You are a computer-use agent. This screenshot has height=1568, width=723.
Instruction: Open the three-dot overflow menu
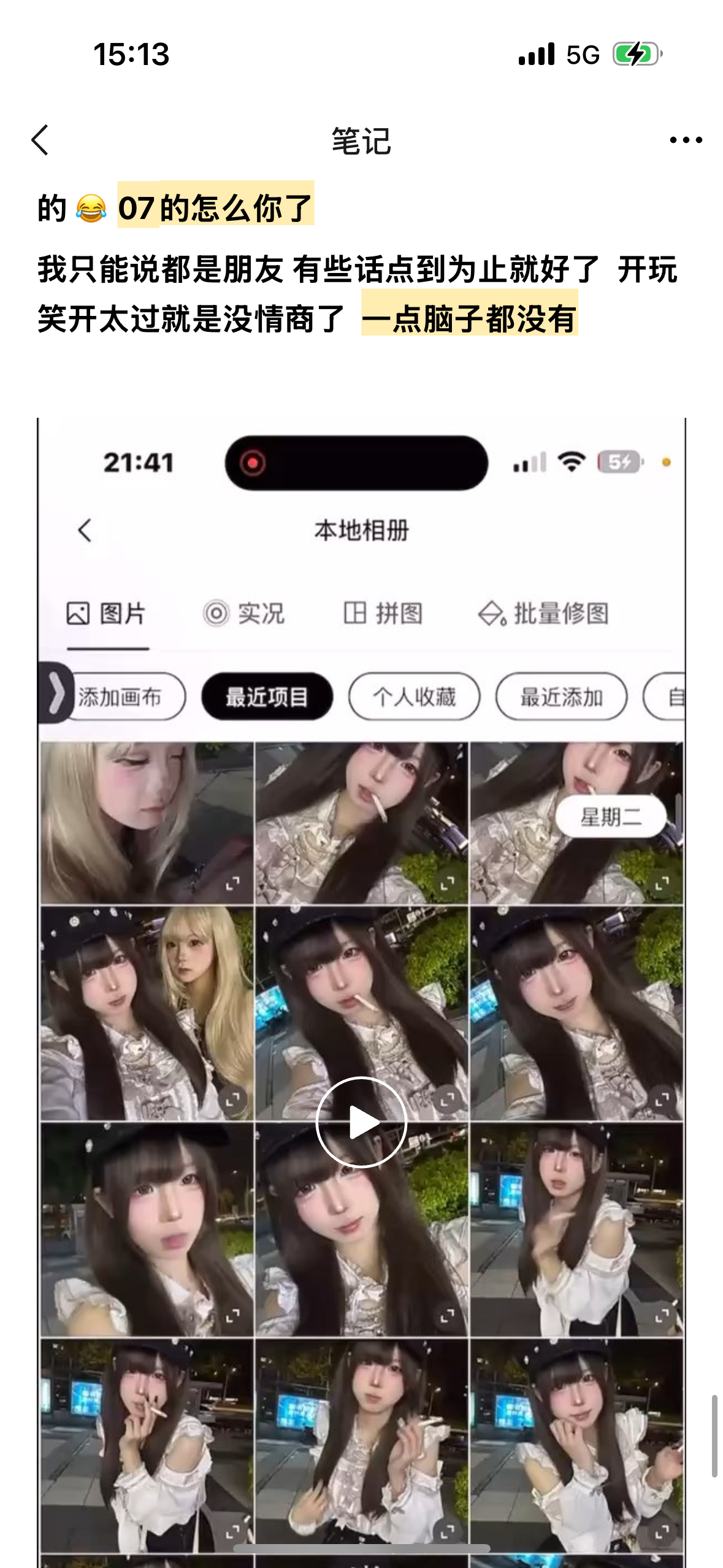click(x=686, y=140)
